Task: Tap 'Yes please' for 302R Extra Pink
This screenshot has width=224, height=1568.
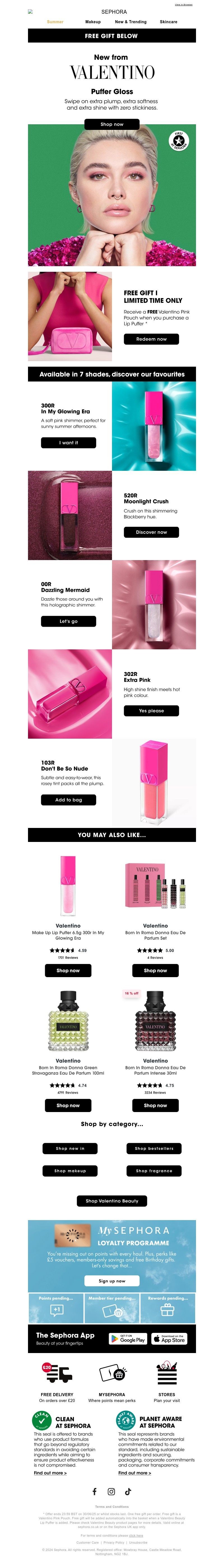Action: tap(151, 710)
